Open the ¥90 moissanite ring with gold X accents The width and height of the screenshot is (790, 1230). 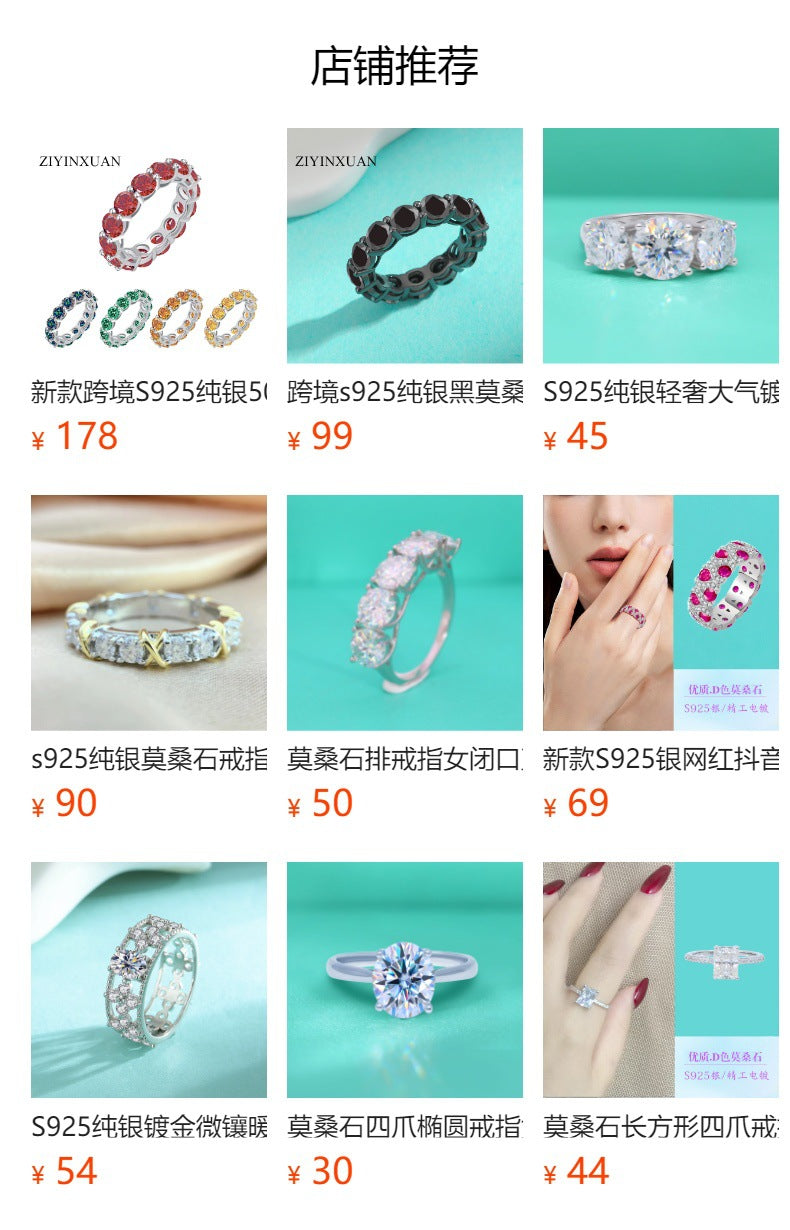(149, 613)
